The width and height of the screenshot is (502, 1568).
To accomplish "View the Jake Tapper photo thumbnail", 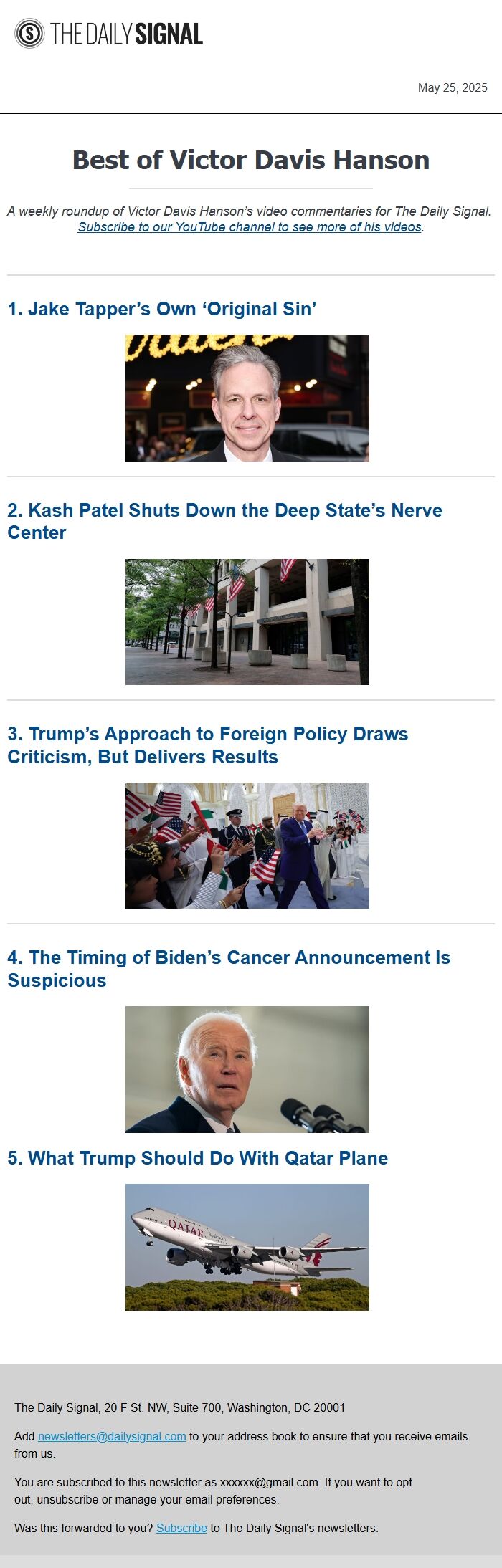I will [x=247, y=398].
